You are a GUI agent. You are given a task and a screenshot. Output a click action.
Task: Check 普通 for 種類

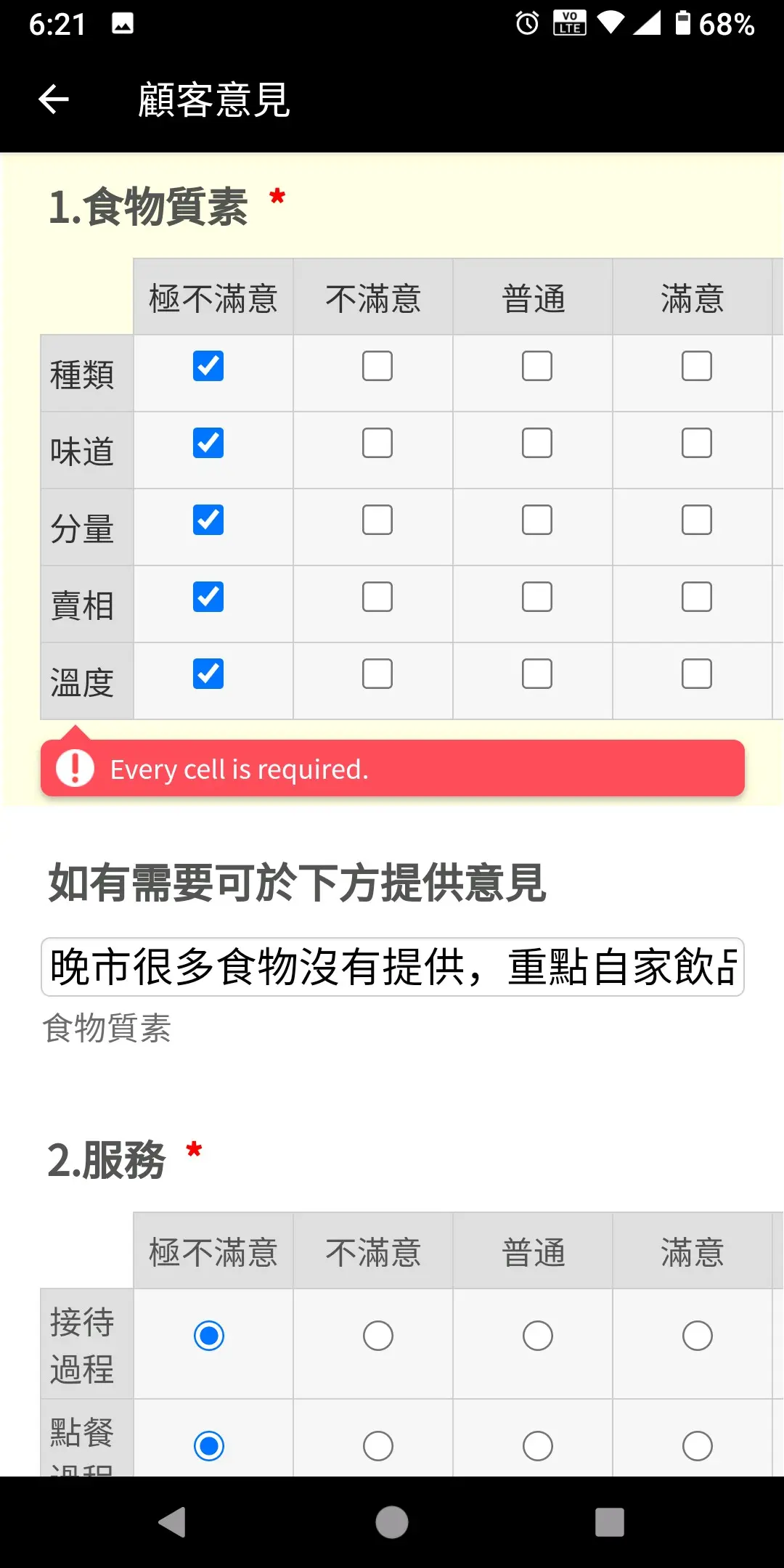(537, 366)
